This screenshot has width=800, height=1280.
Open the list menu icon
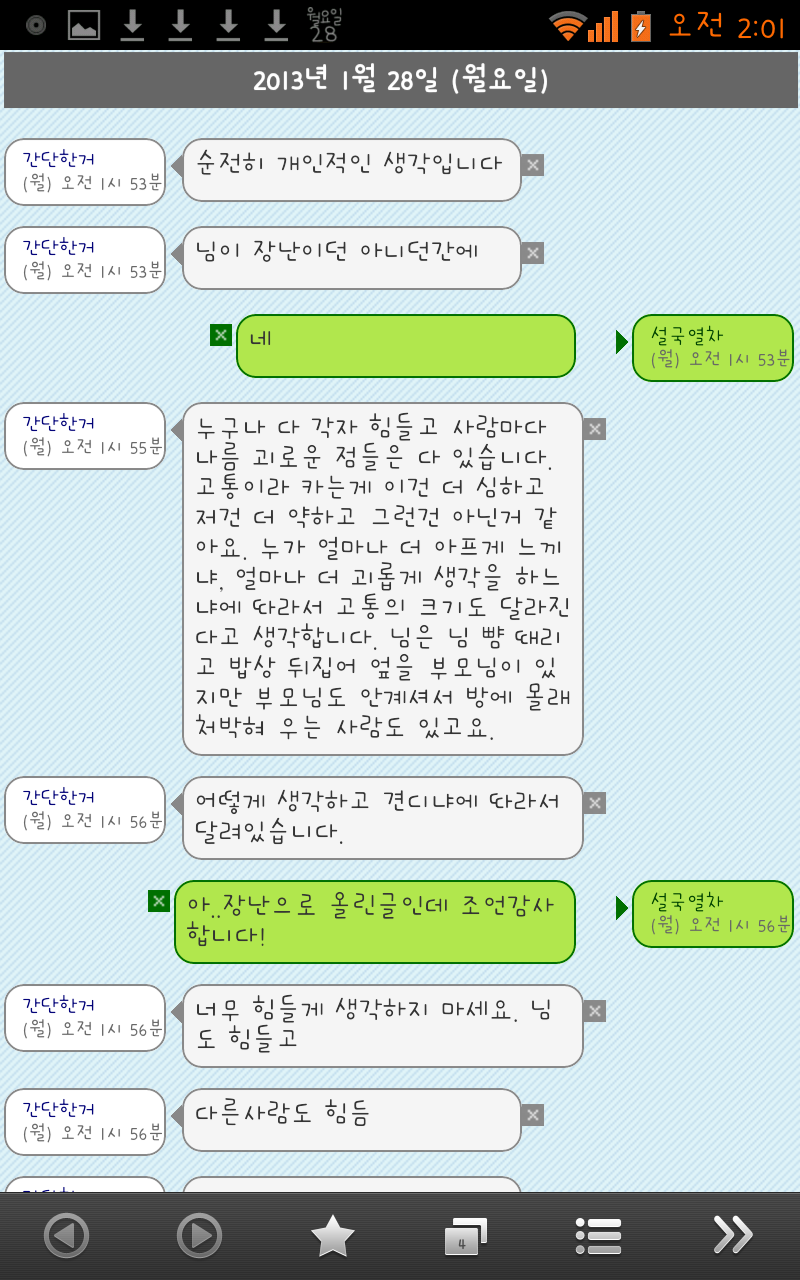[x=599, y=1236]
